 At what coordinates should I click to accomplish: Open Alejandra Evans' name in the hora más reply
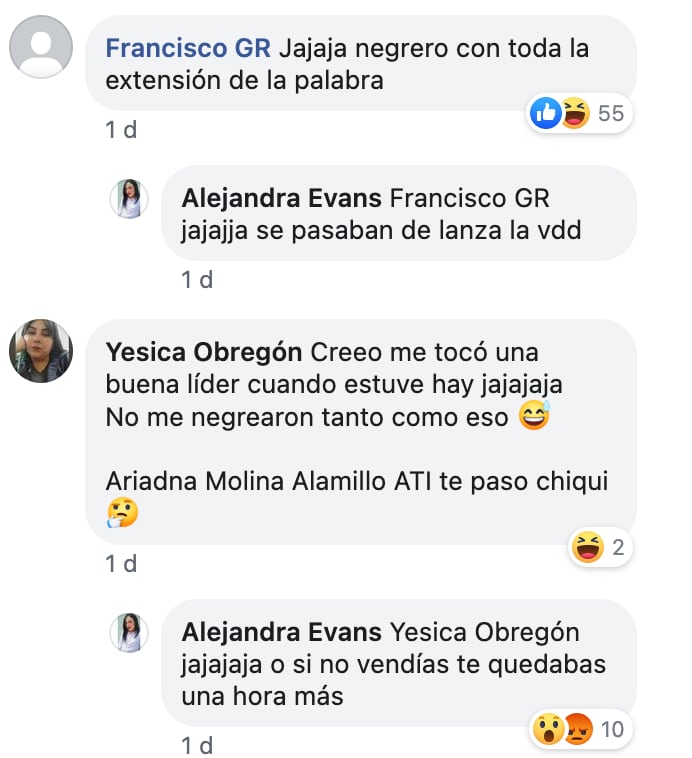(281, 632)
